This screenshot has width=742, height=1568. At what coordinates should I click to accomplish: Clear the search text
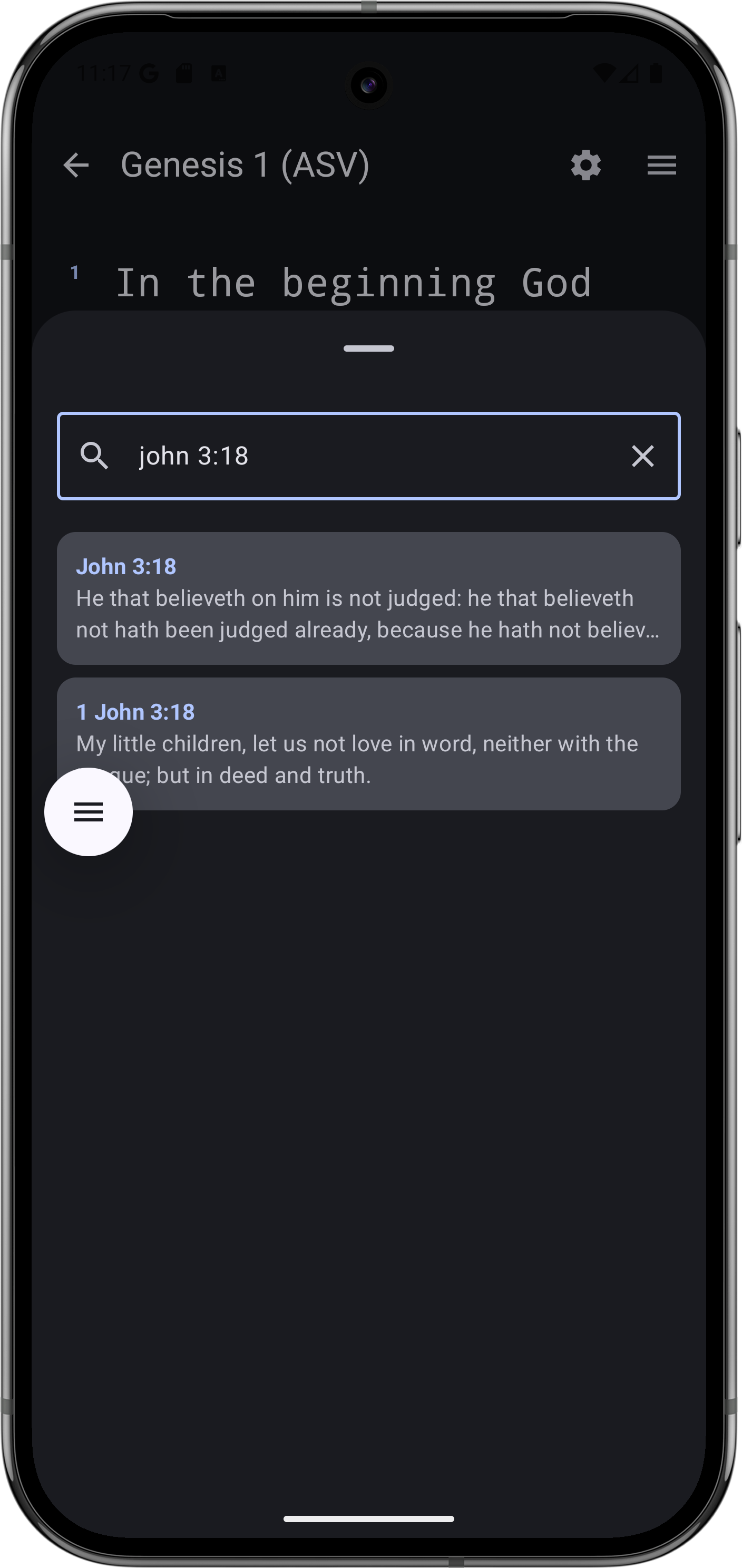point(642,456)
